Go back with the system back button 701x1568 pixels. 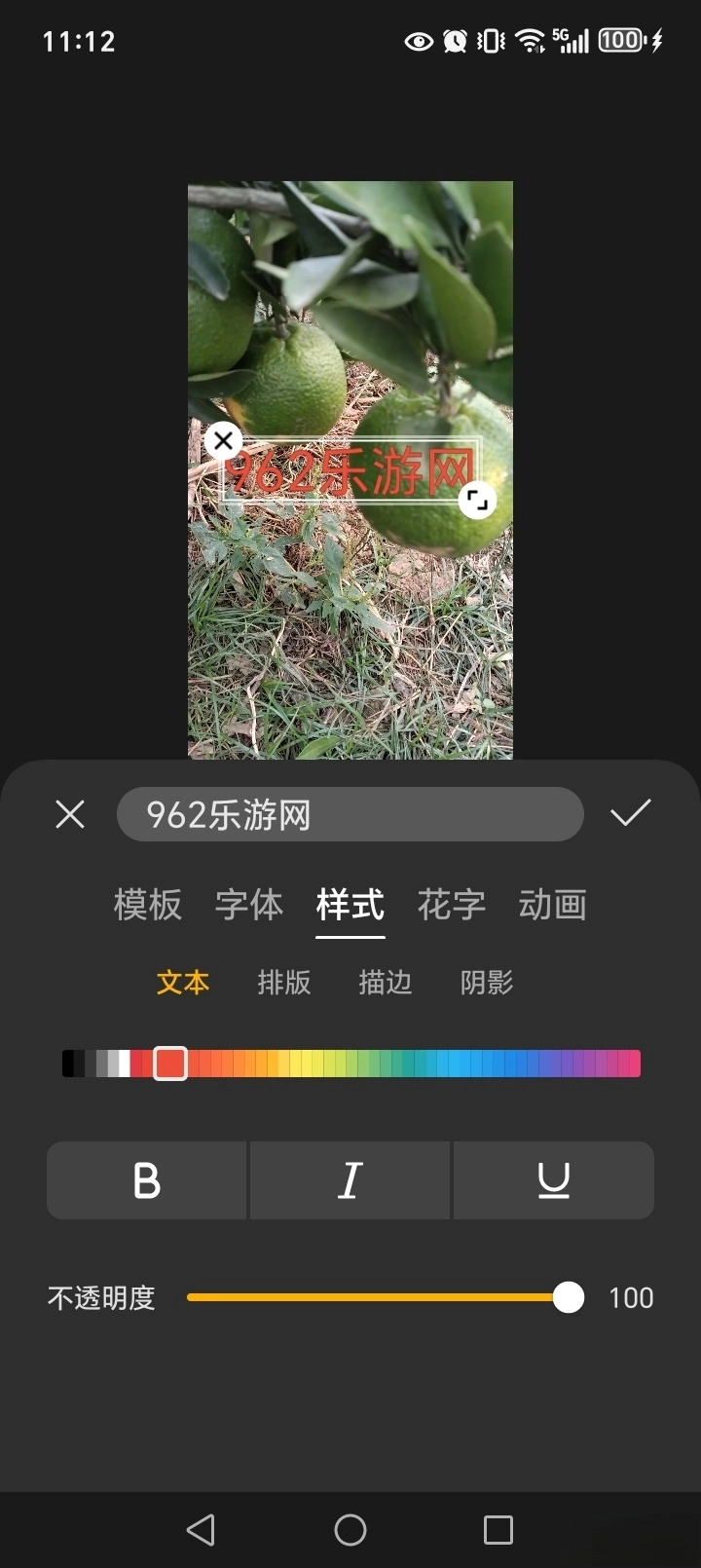(201, 1530)
